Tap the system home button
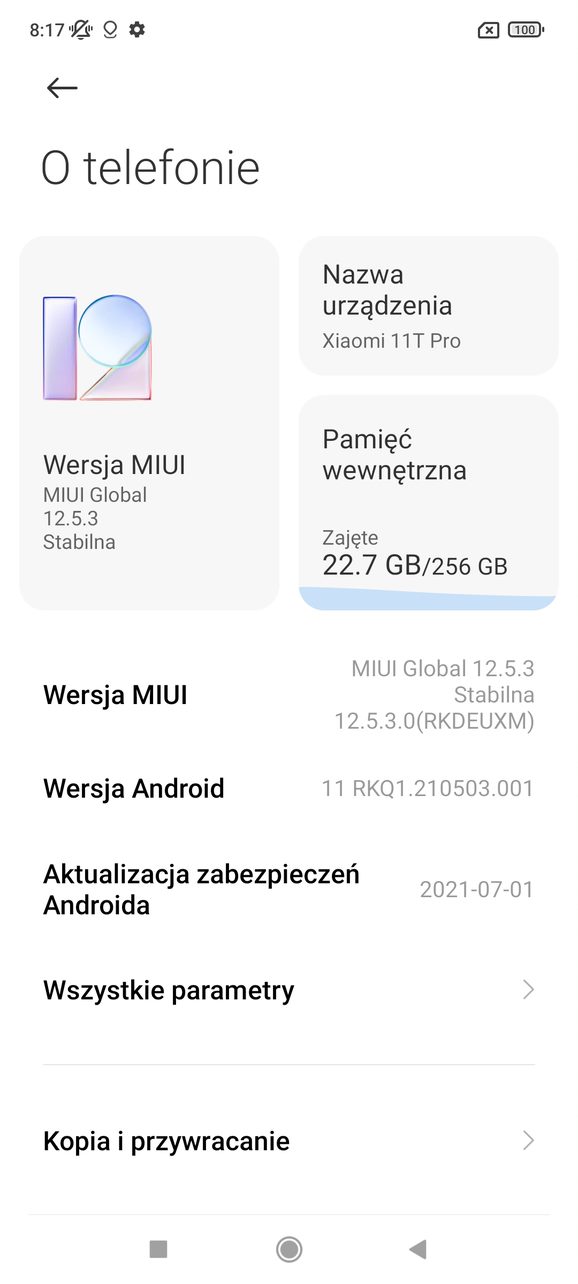Screen dimensions: 578x1284 pos(289,1248)
